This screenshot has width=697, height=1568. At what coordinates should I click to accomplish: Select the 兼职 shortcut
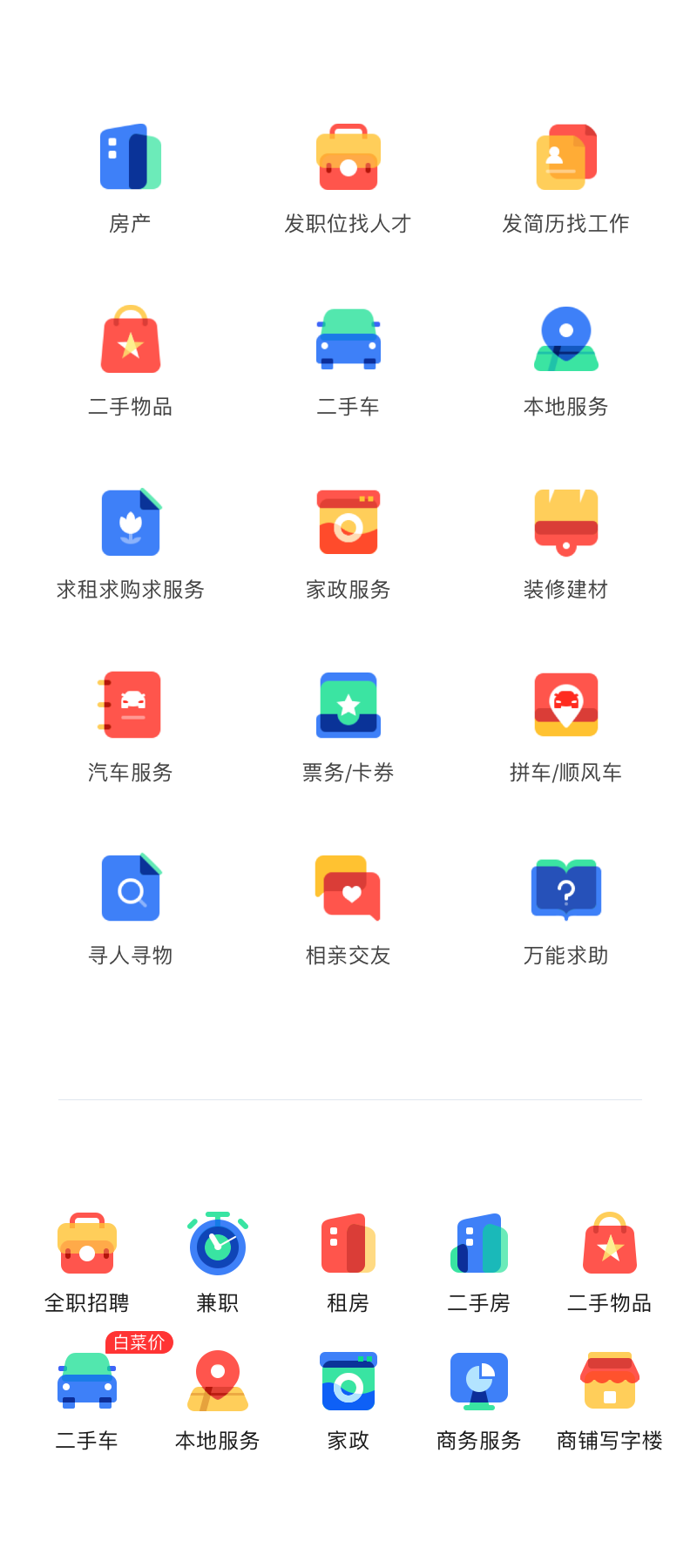click(218, 1263)
